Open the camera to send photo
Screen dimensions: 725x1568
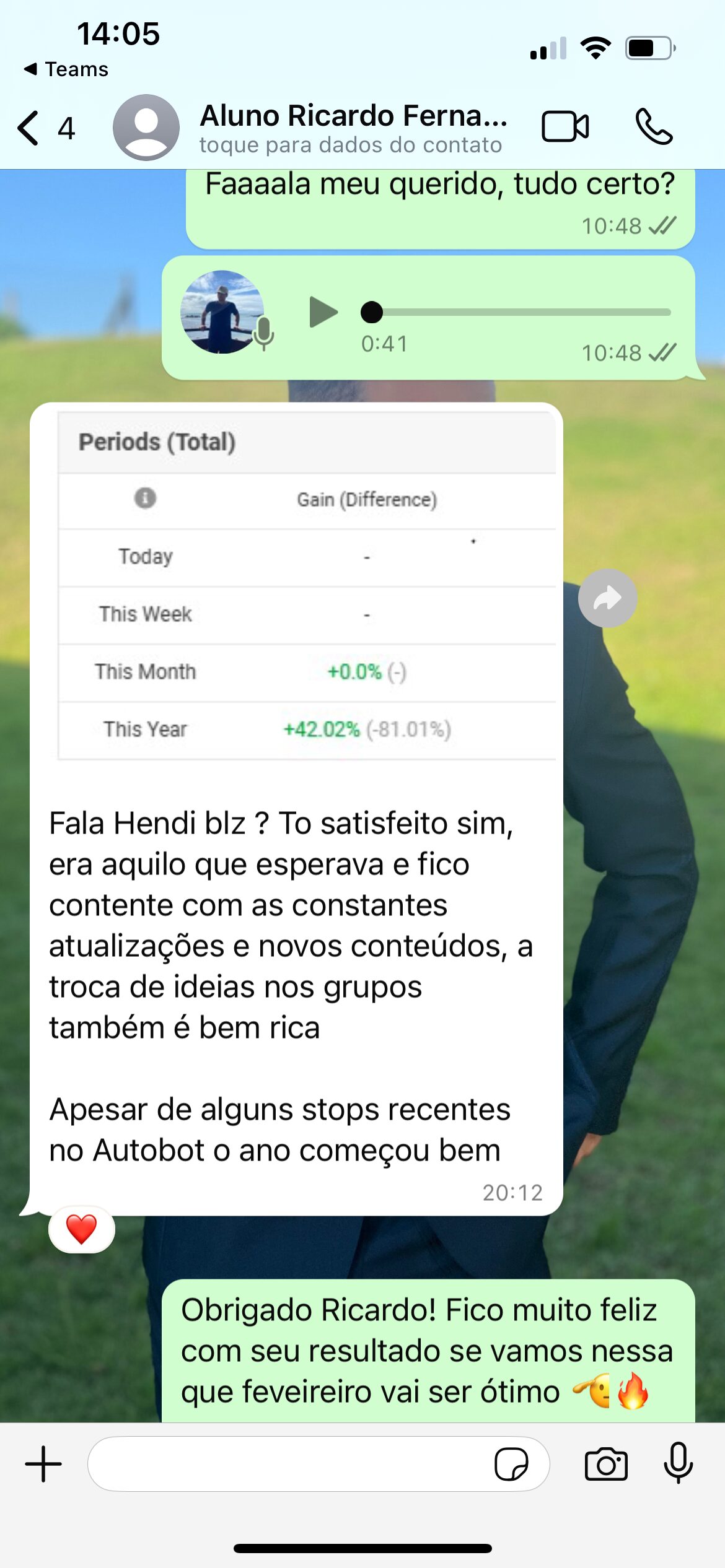click(x=605, y=1464)
